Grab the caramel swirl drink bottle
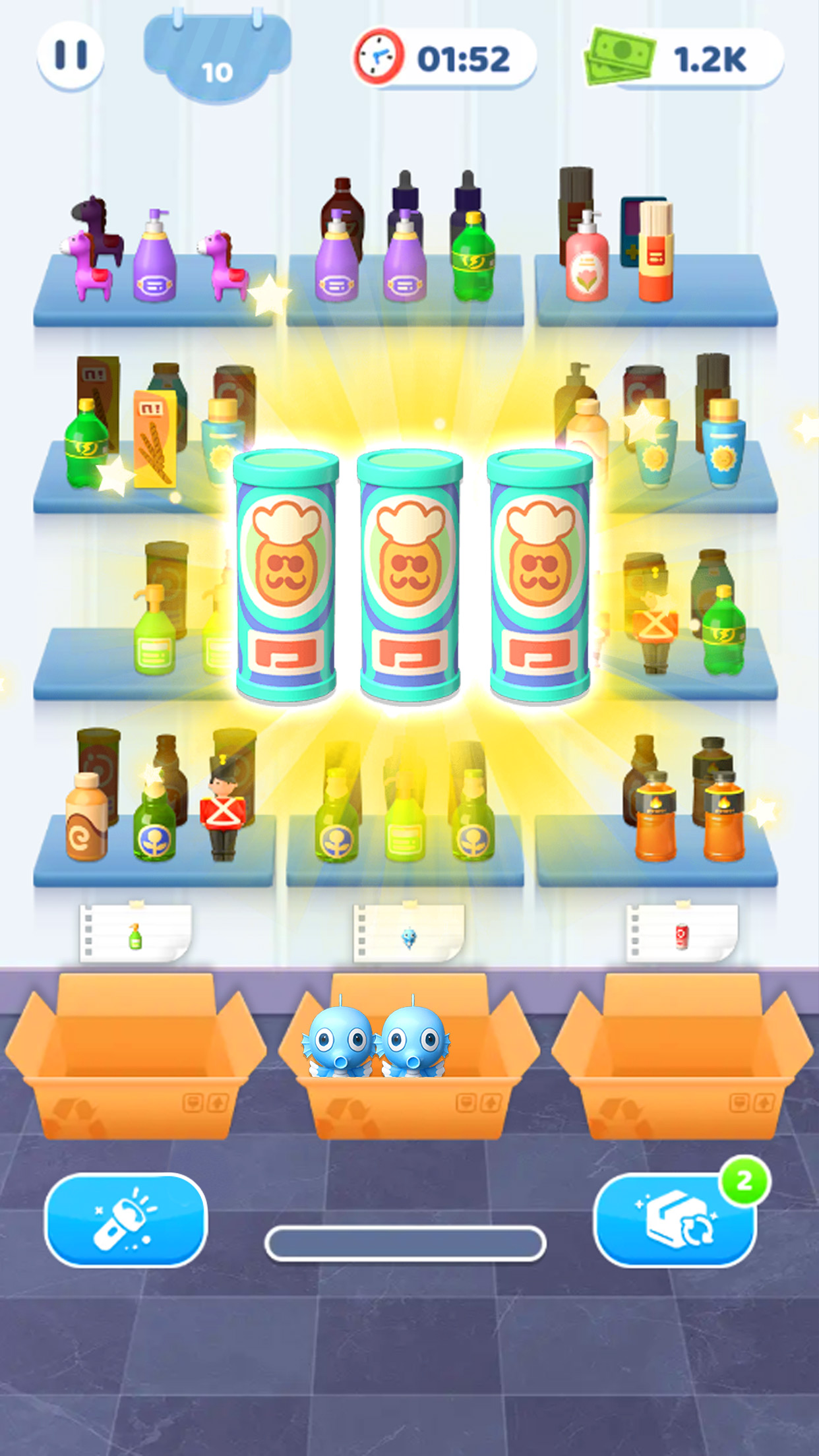Screen dimensions: 819x1456 [86, 818]
